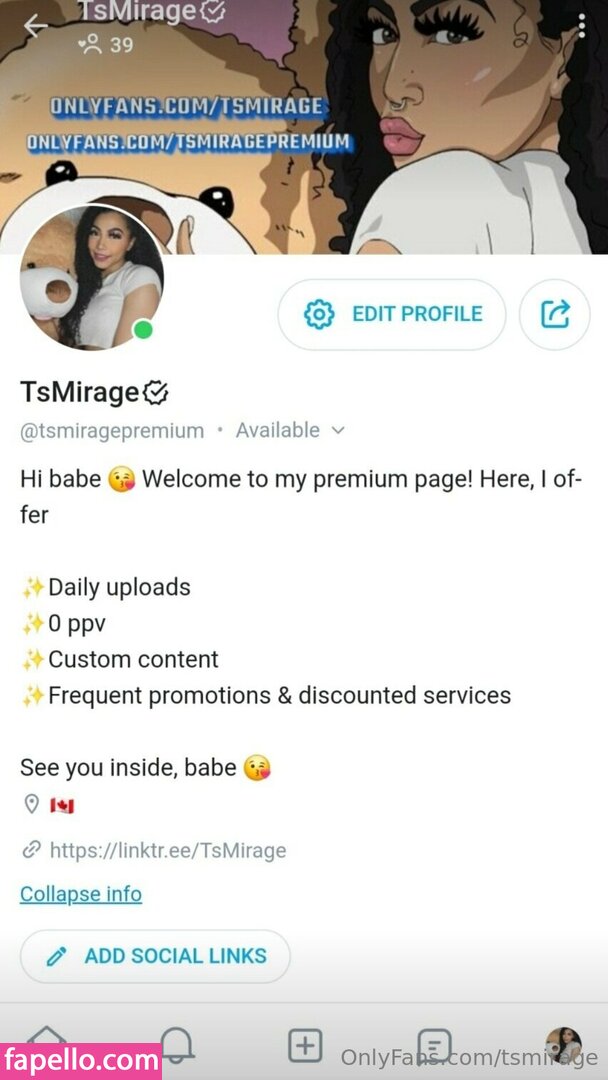Screen dimensions: 608x1080
Task: Open the three-dot overflow menu
Action: [x=581, y=25]
